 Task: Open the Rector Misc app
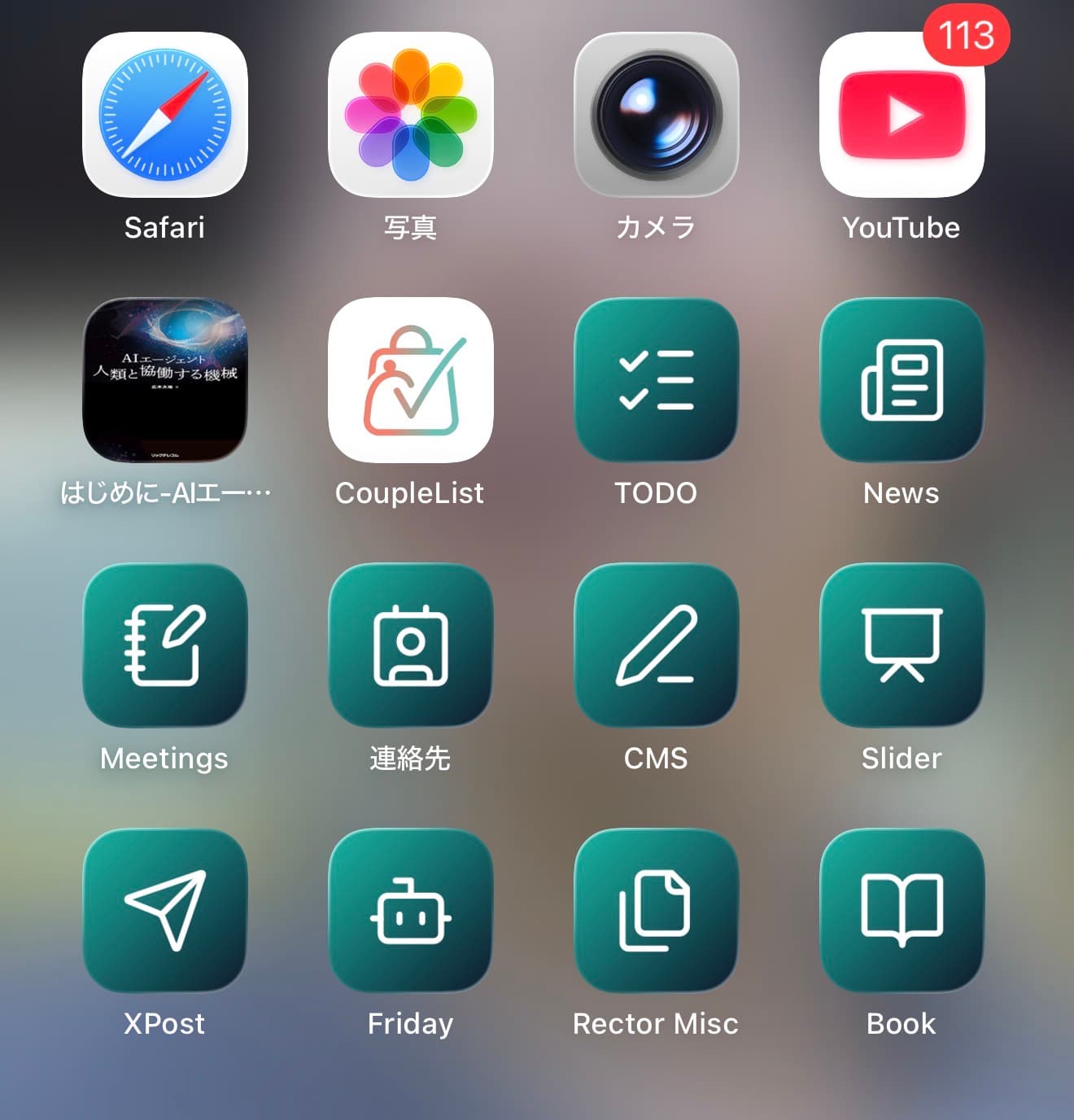(x=656, y=911)
